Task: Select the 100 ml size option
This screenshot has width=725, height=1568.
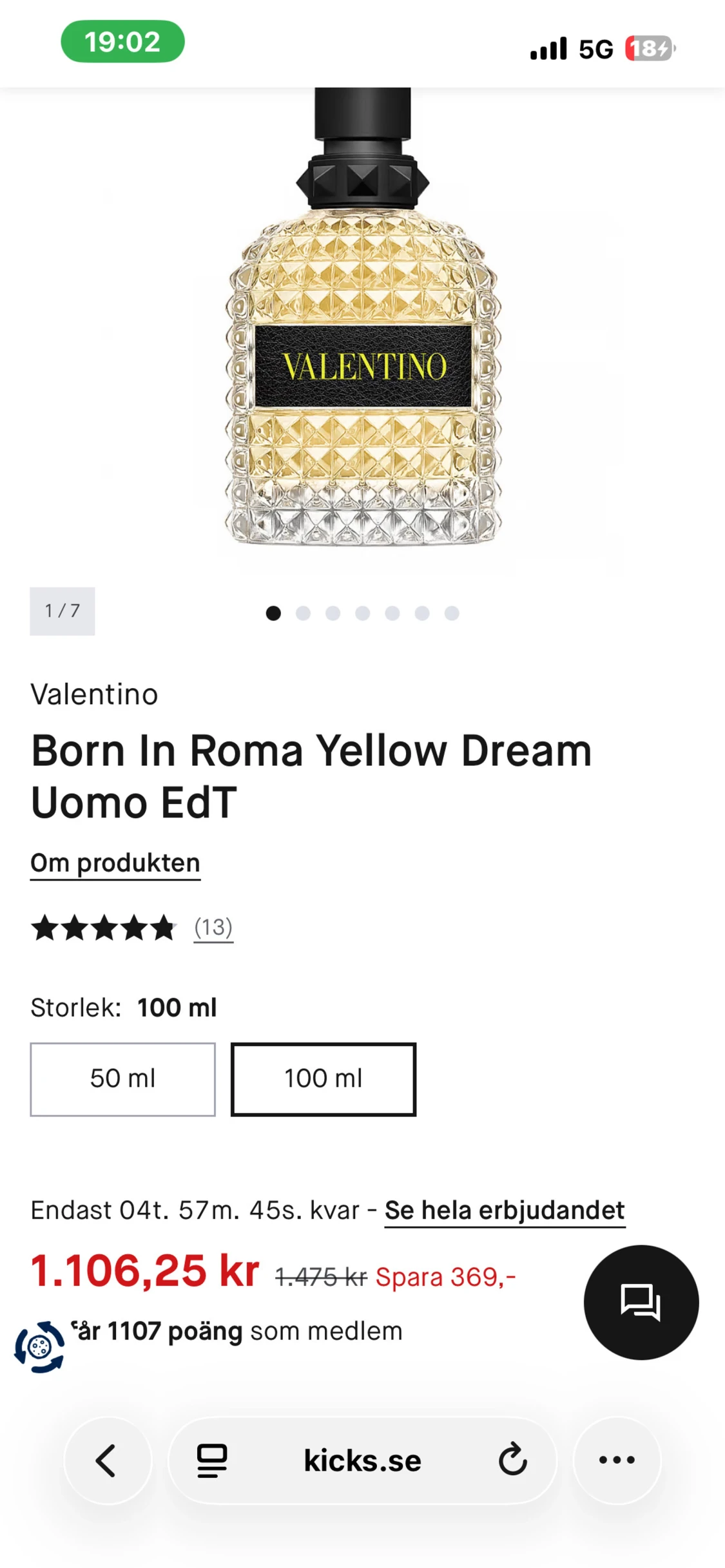Action: point(324,1079)
